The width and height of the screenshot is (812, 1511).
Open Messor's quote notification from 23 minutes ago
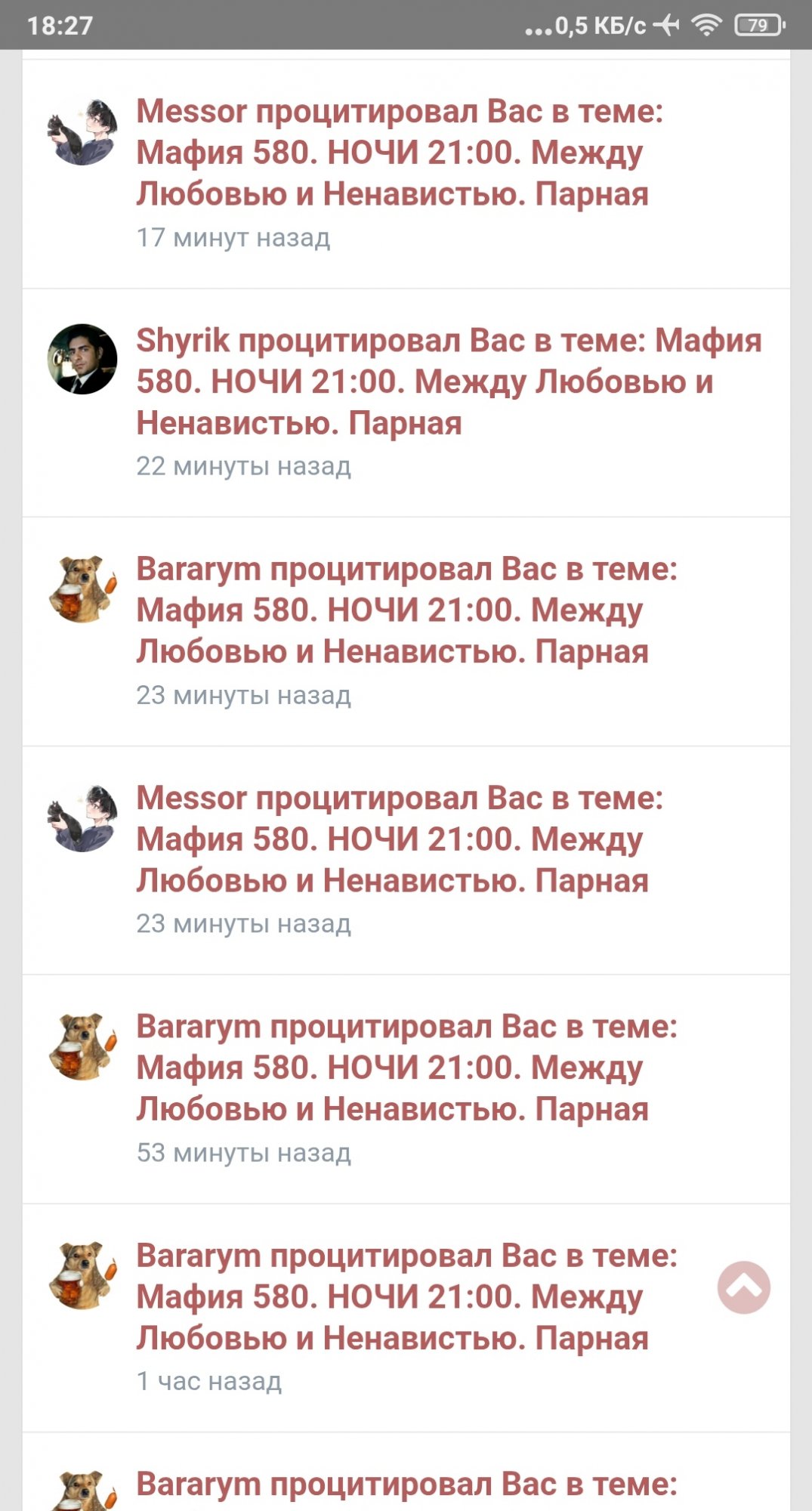pyautogui.click(x=399, y=839)
